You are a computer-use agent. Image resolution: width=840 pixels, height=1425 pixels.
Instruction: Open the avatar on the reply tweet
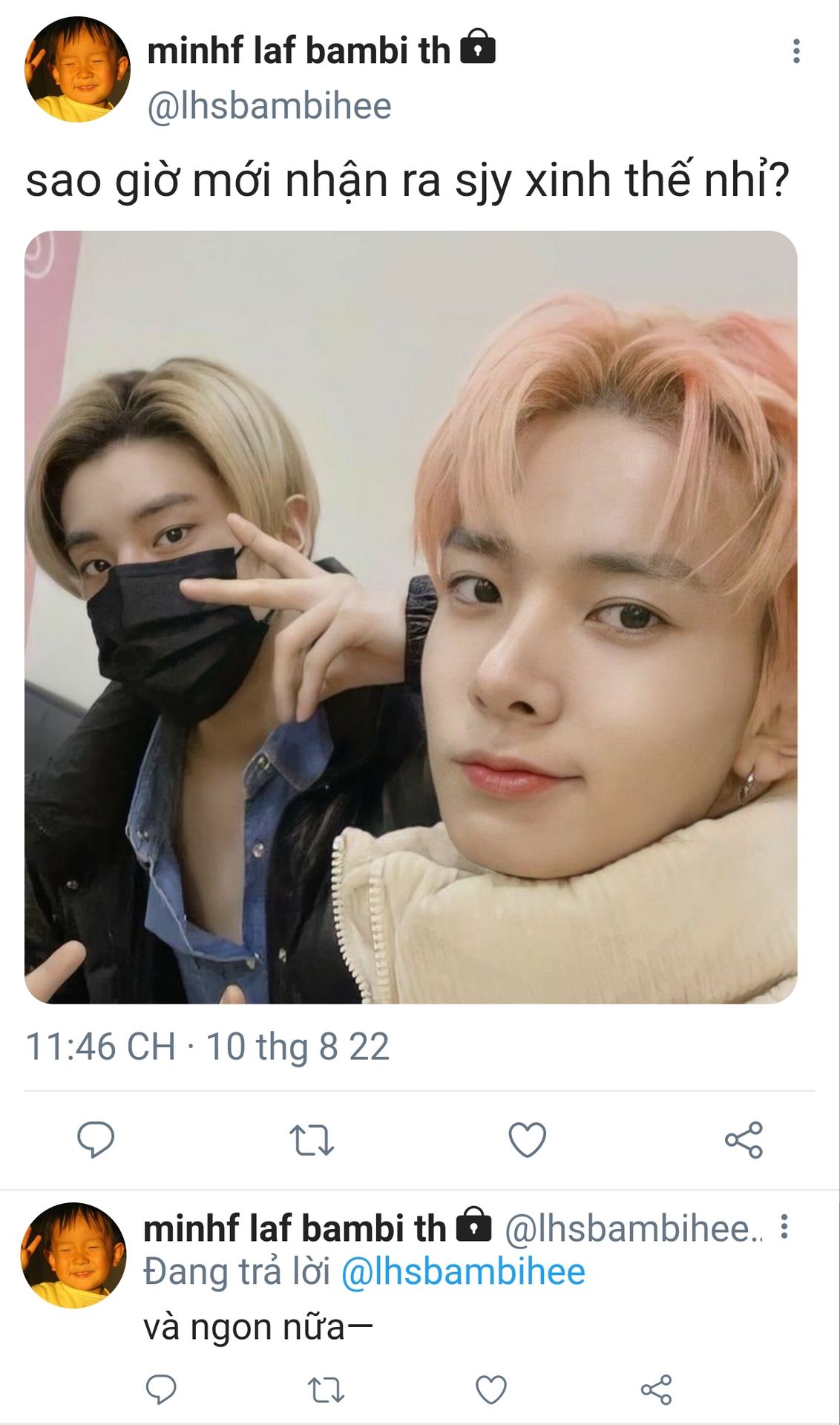73,1255
